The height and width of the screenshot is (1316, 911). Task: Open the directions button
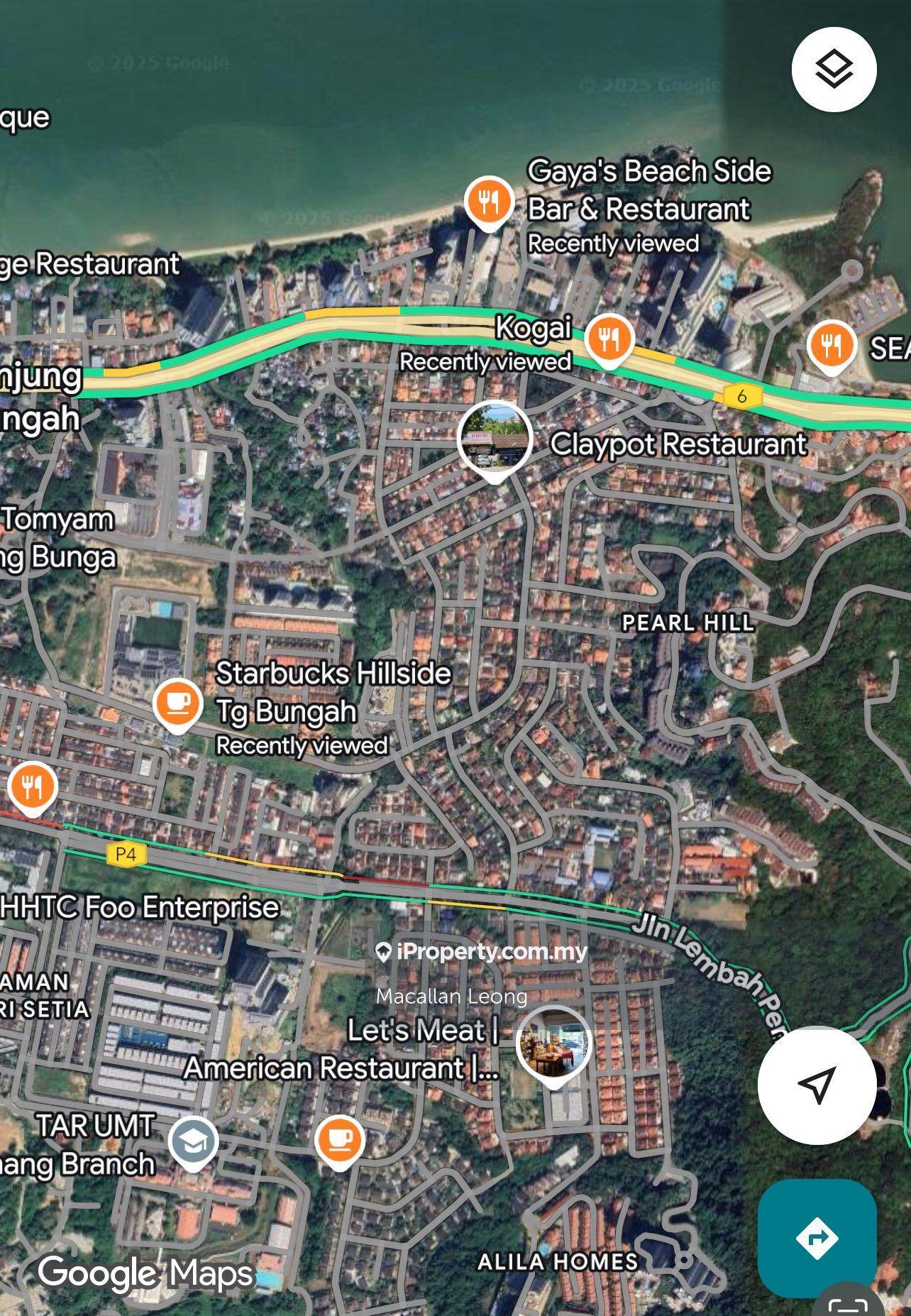[x=817, y=1239]
